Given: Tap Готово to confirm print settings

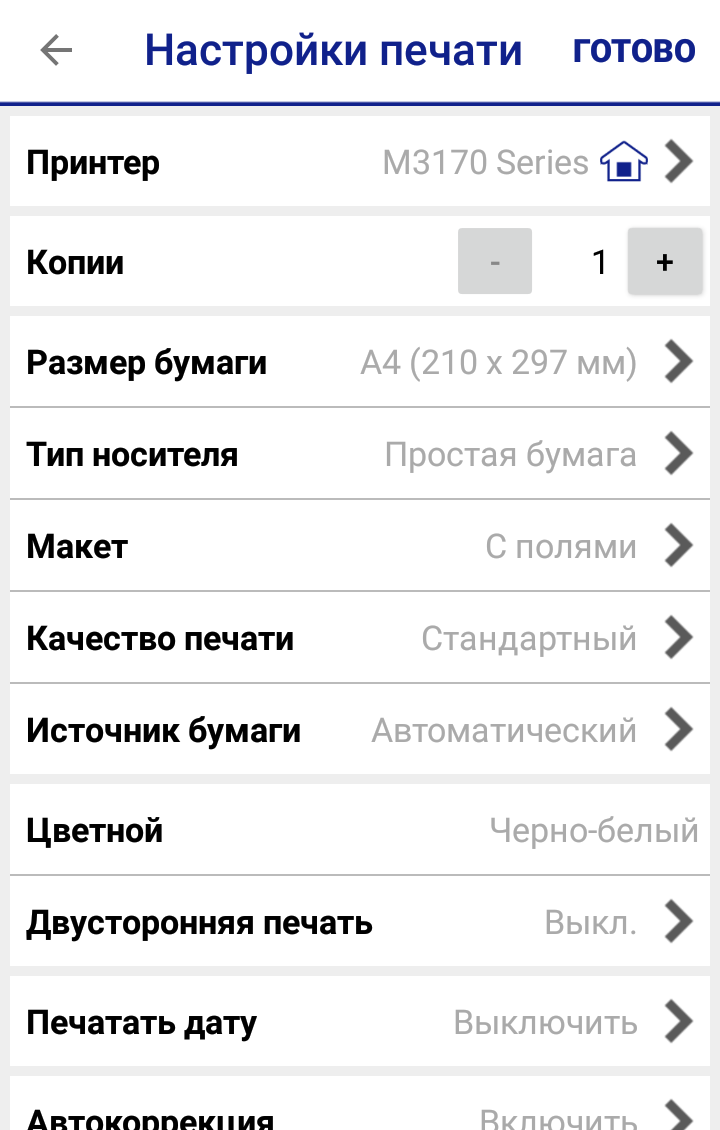Looking at the screenshot, I should coord(633,49).
